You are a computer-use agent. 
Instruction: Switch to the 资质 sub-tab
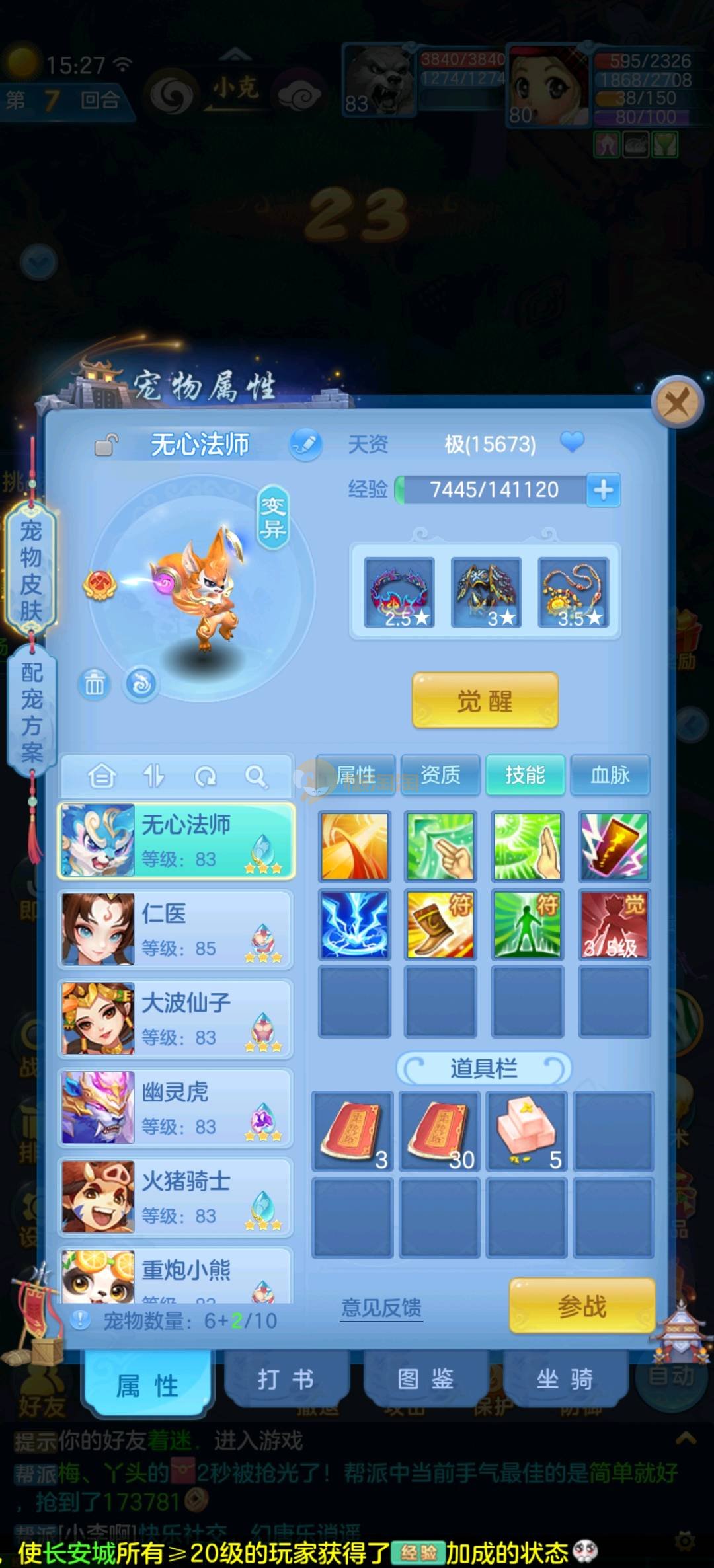tap(440, 774)
